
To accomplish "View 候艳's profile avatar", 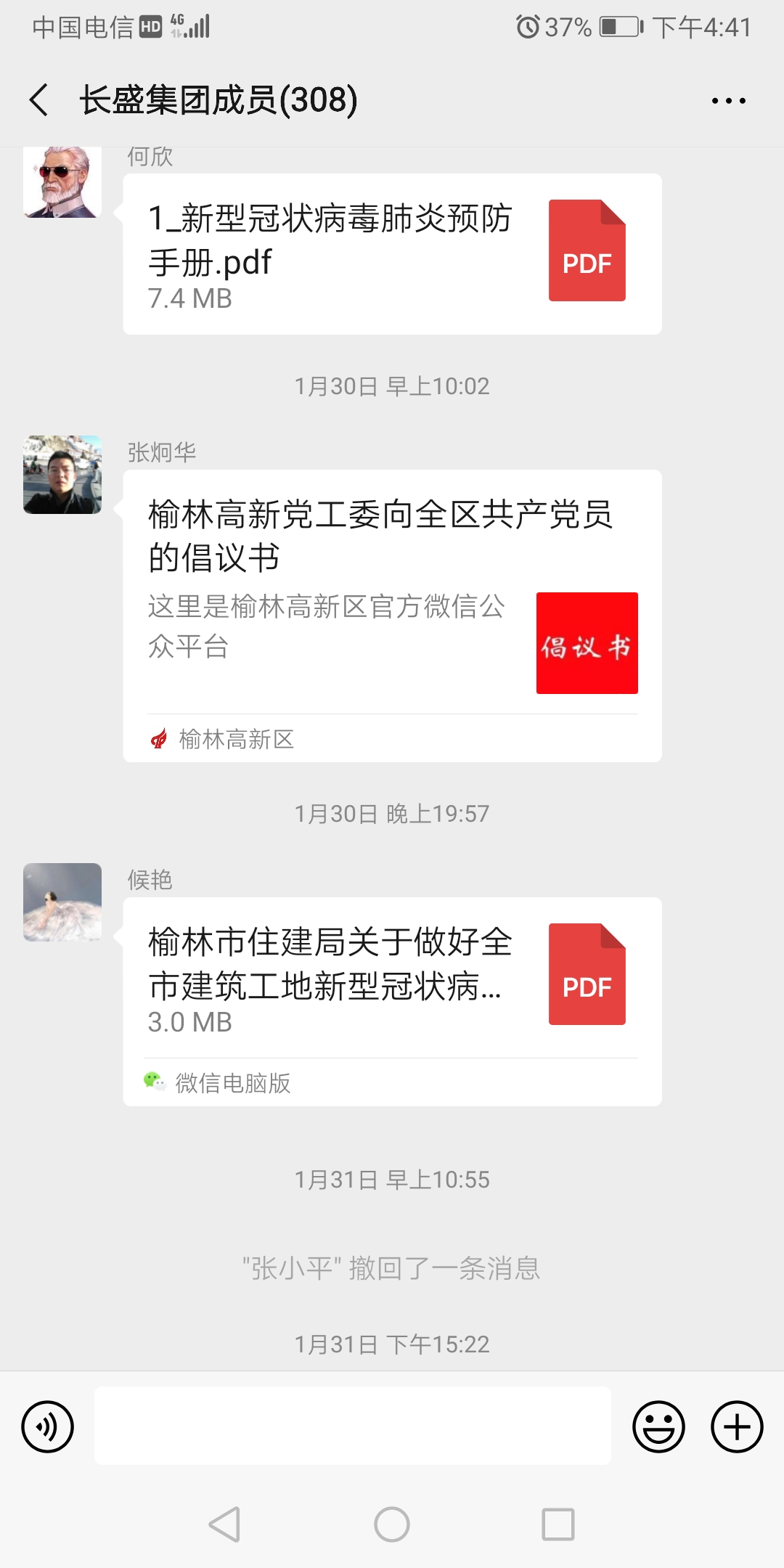I will coord(62,902).
